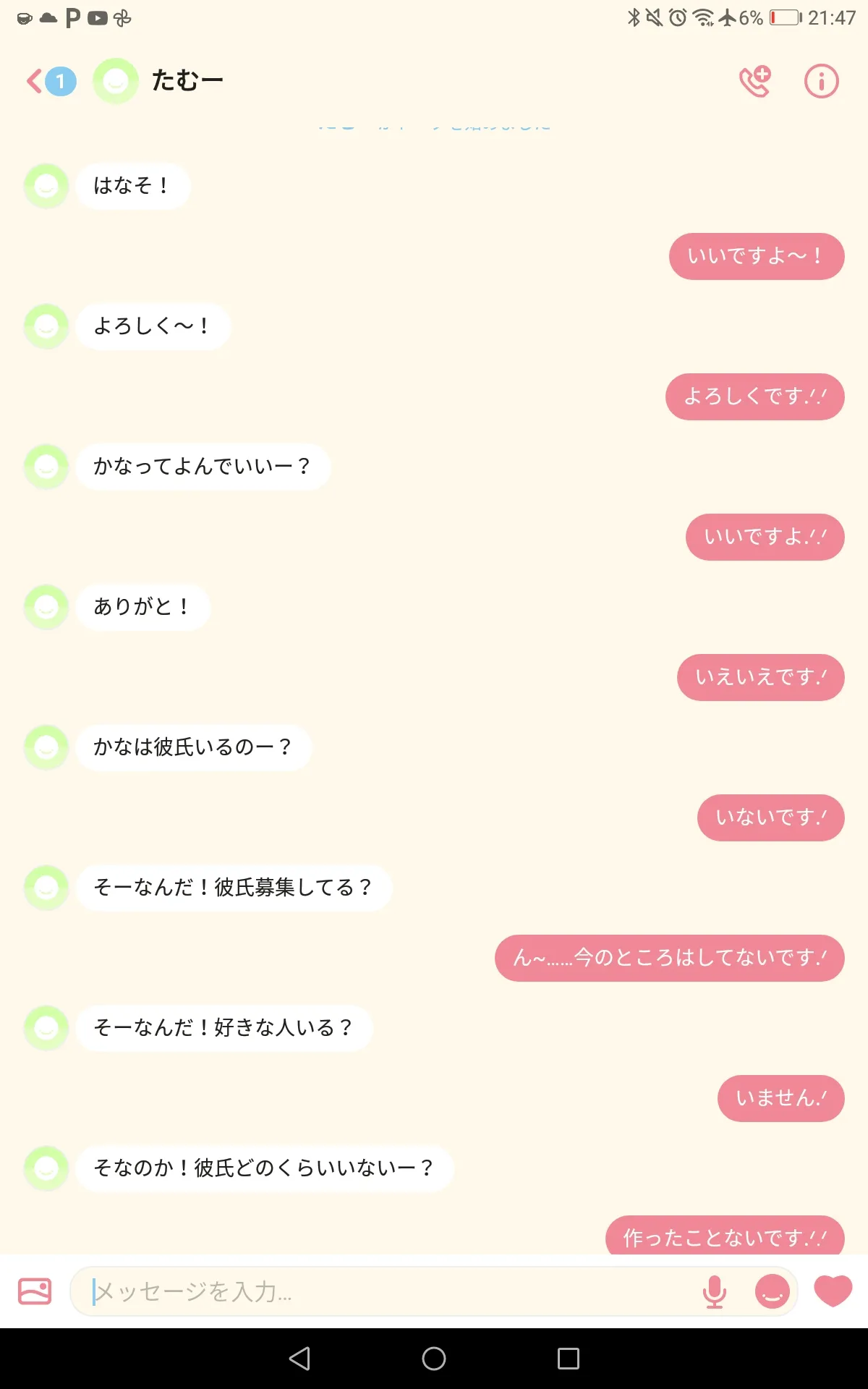Start a voice call with たむー
Image resolution: width=868 pixels, height=1389 pixels.
click(755, 81)
